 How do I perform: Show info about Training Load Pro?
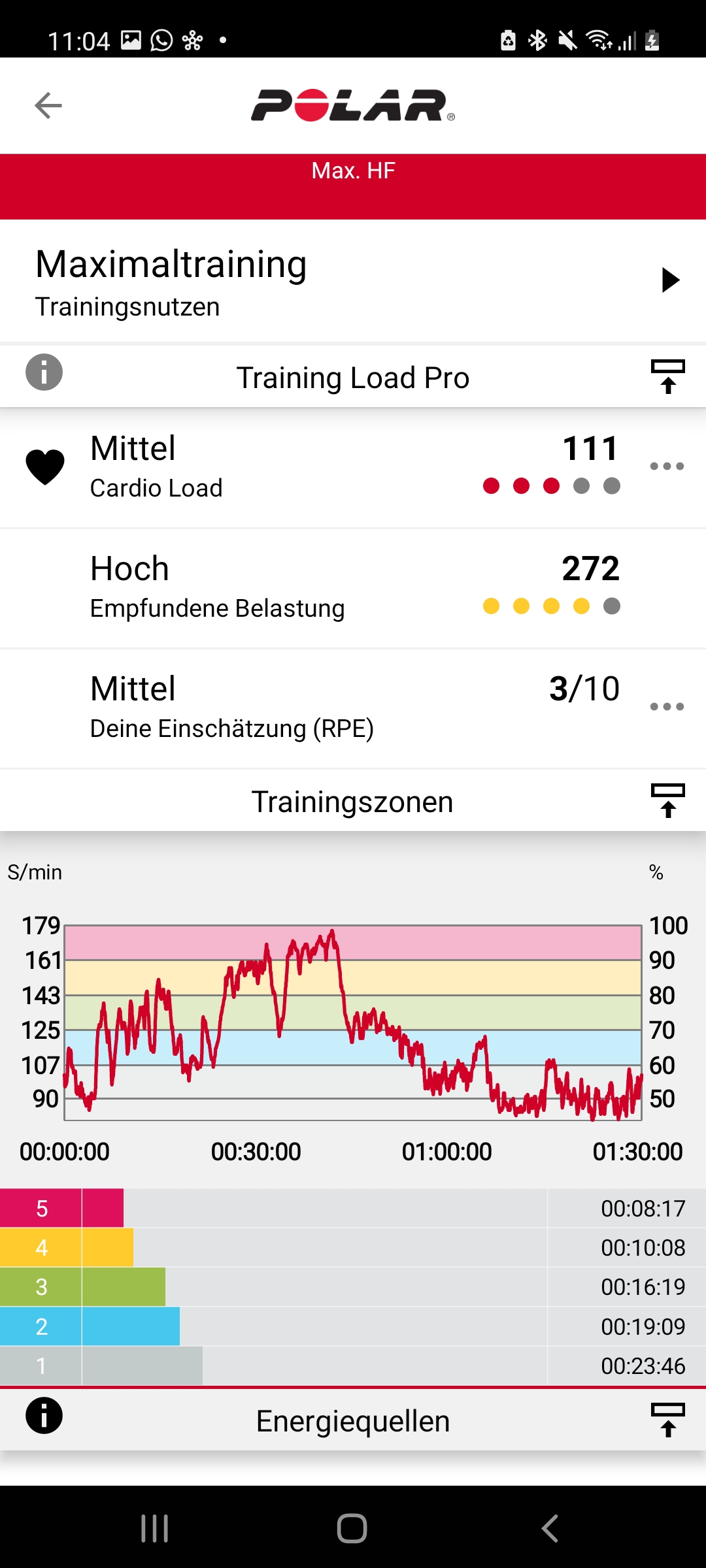tap(44, 373)
